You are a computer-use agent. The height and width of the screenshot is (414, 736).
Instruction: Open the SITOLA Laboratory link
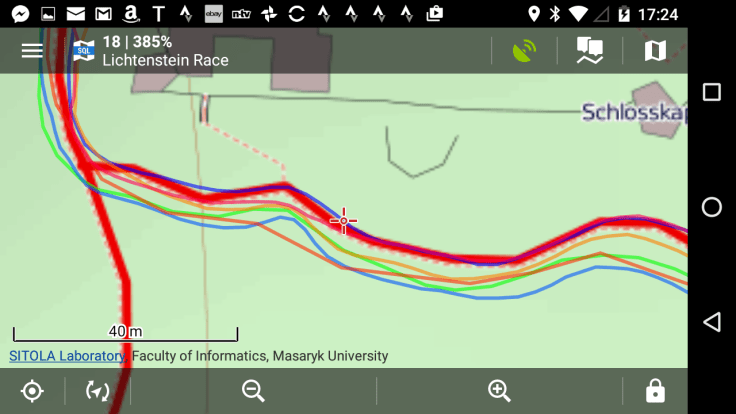[x=67, y=356]
